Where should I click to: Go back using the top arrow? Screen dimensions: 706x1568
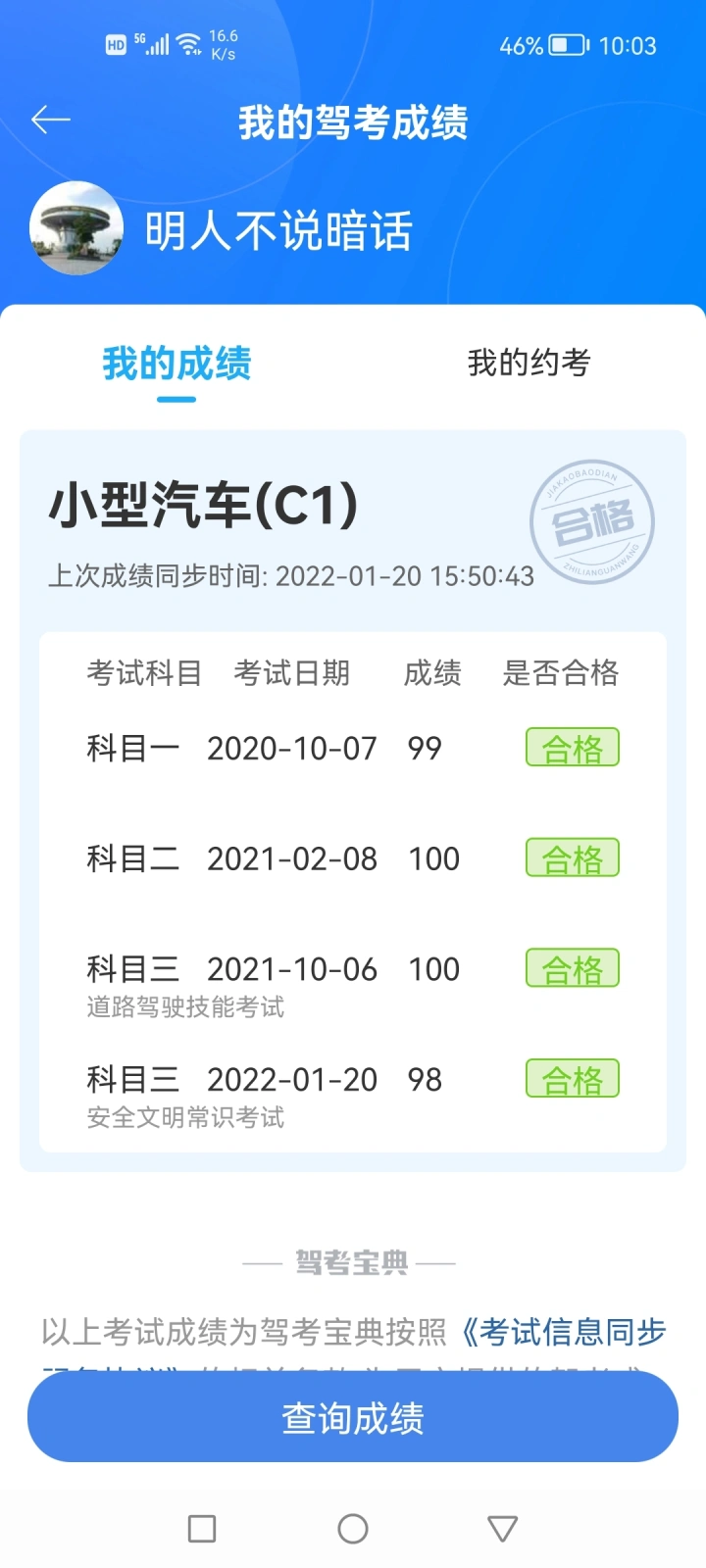pos(51,120)
